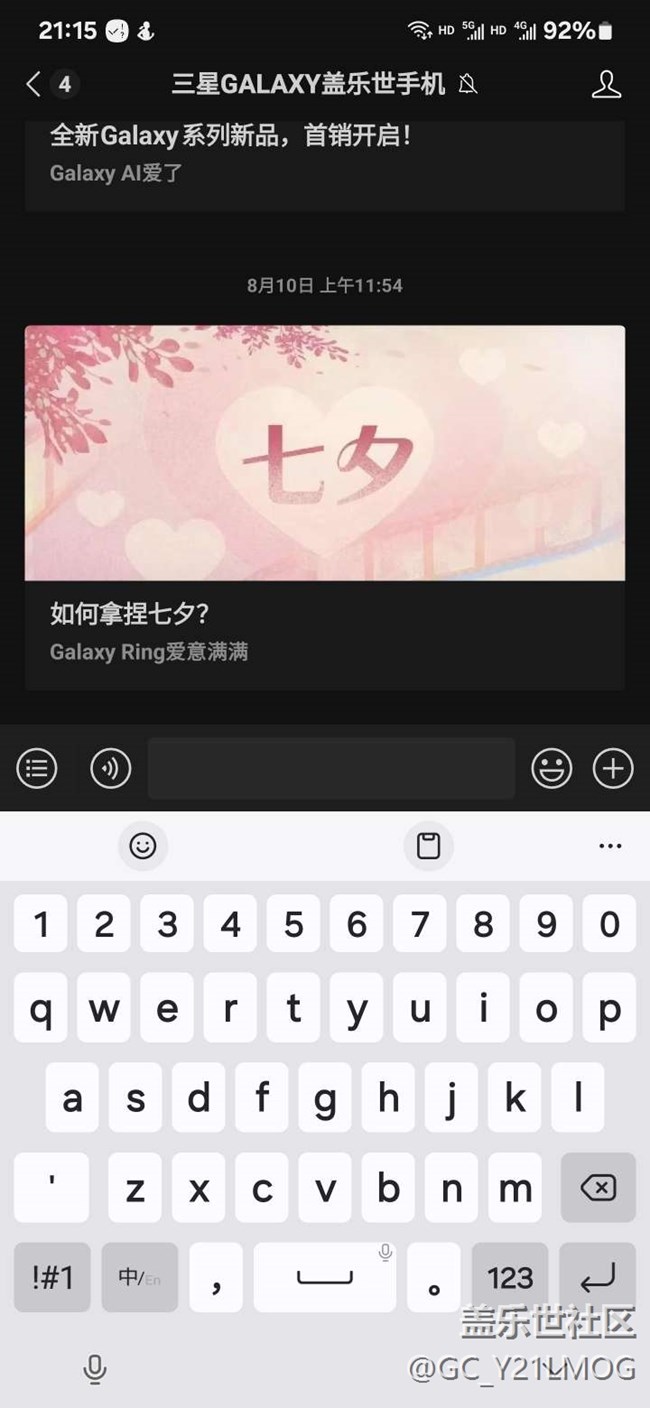
Task: Show the official account menu list
Action: 37,768
